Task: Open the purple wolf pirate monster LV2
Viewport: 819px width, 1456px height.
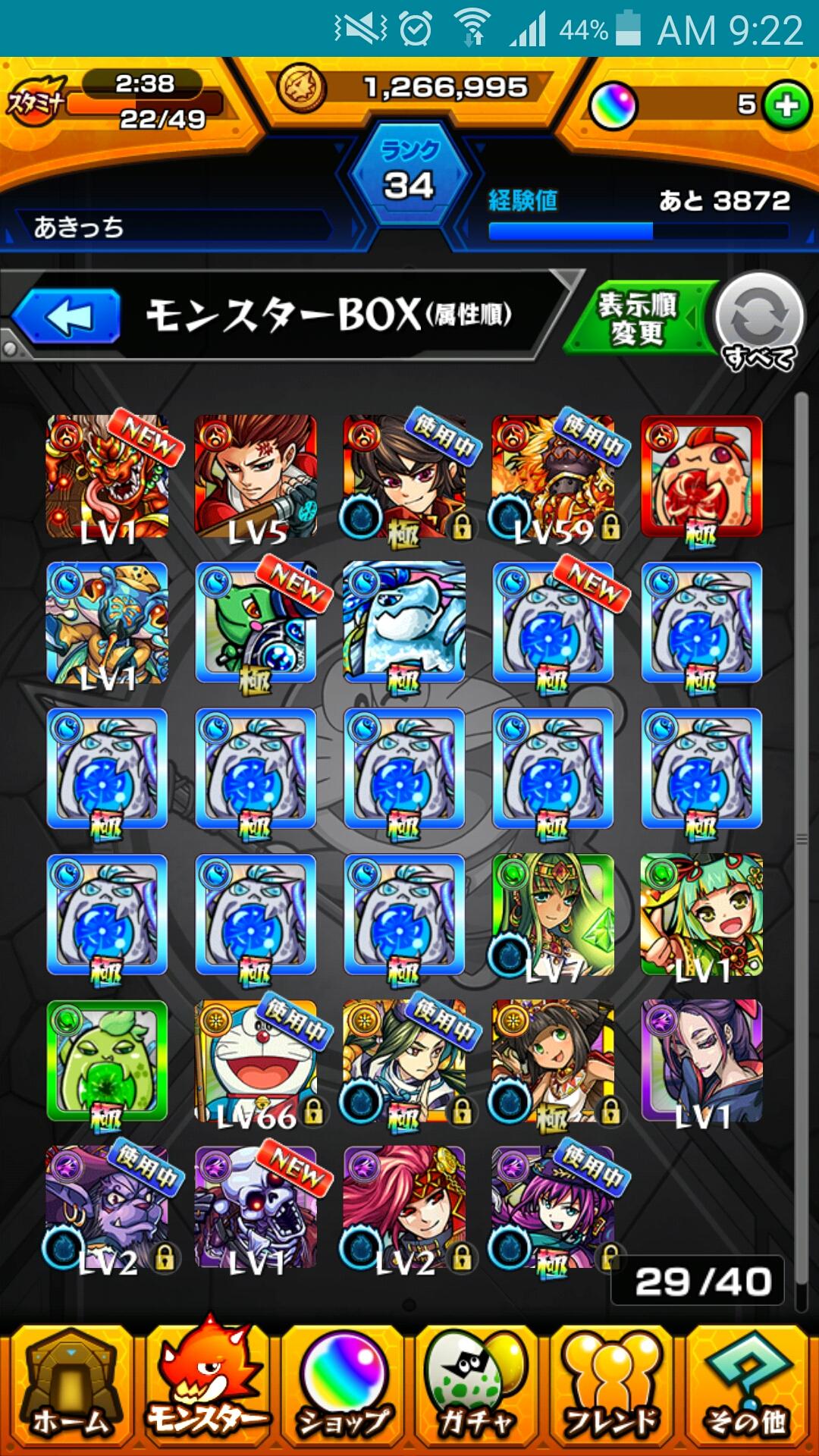Action: coord(108,1207)
